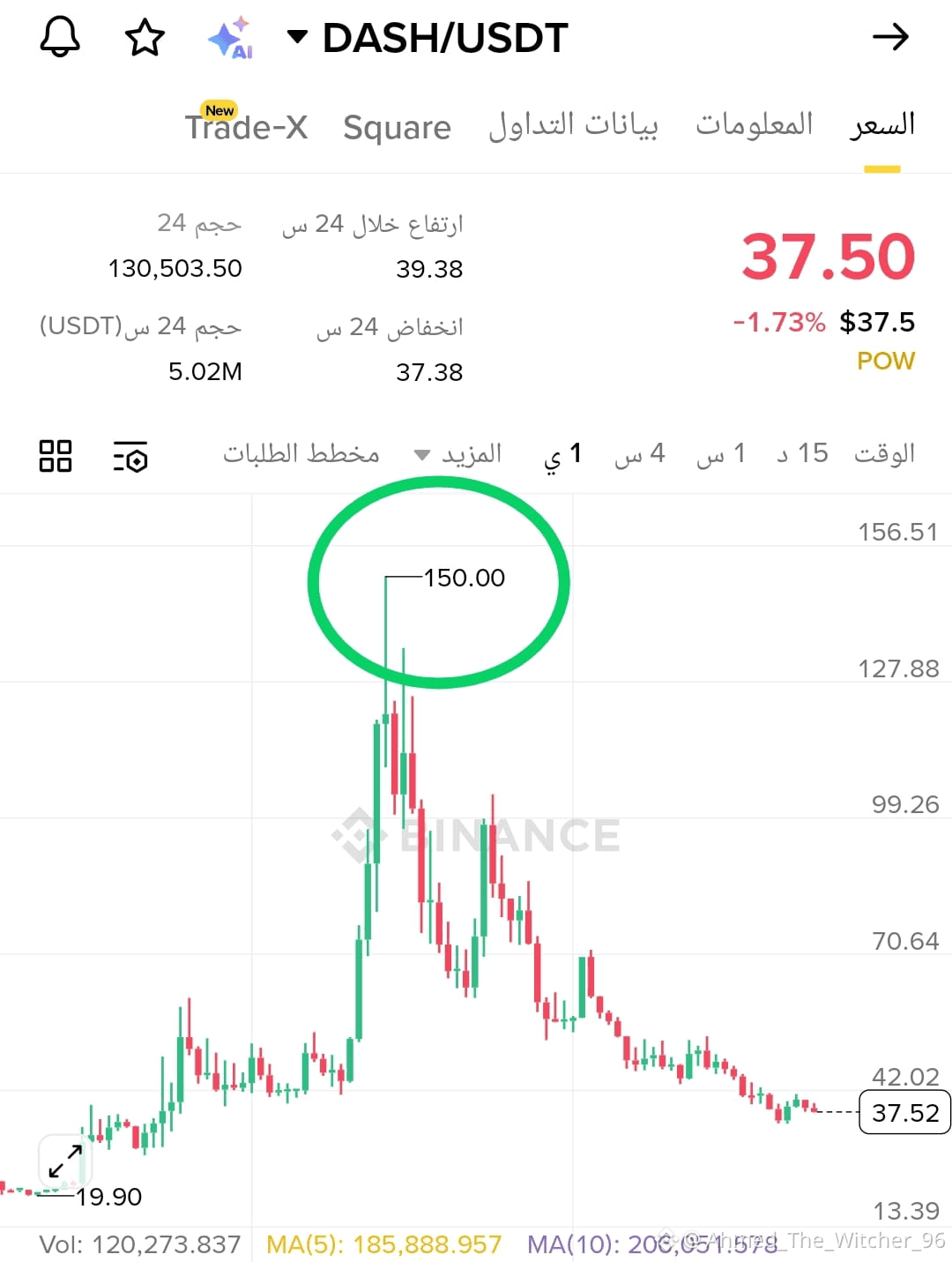
Task: Open the chart grid layout icon
Action: pos(56,456)
